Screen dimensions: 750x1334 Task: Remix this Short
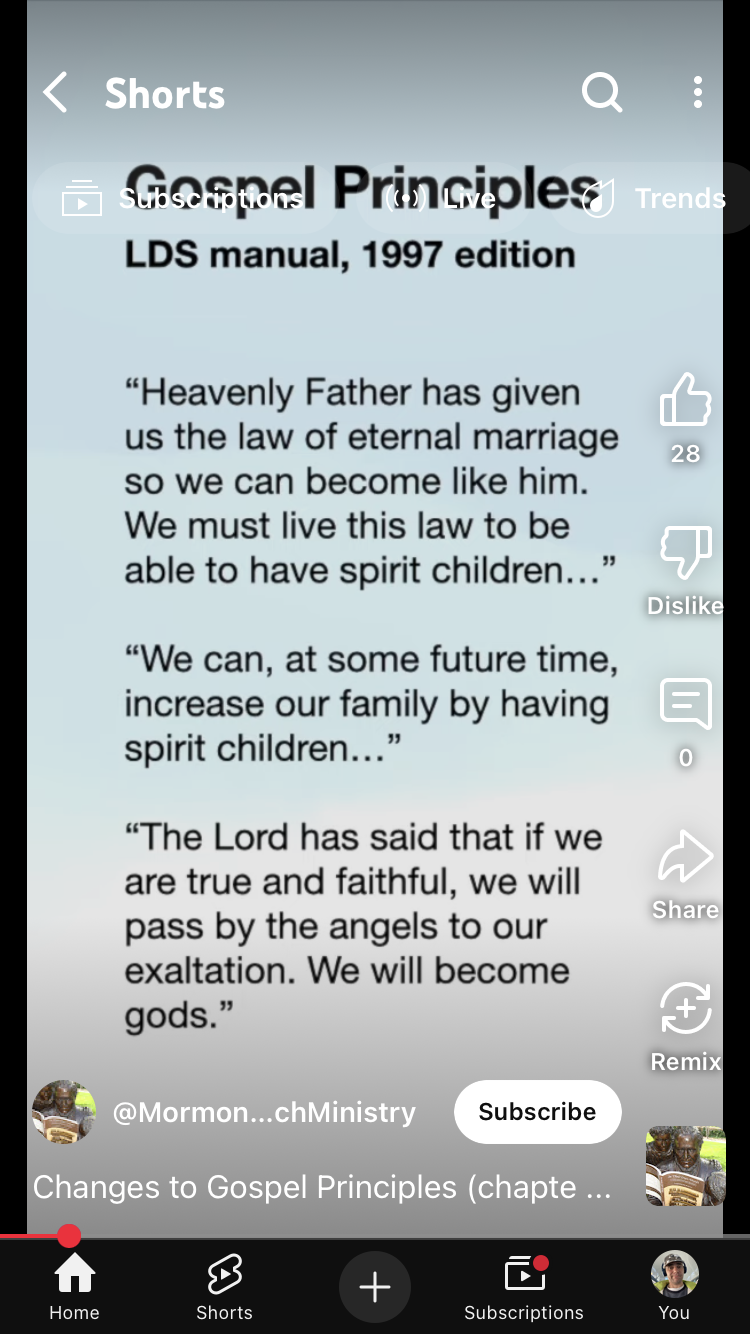(x=685, y=1010)
